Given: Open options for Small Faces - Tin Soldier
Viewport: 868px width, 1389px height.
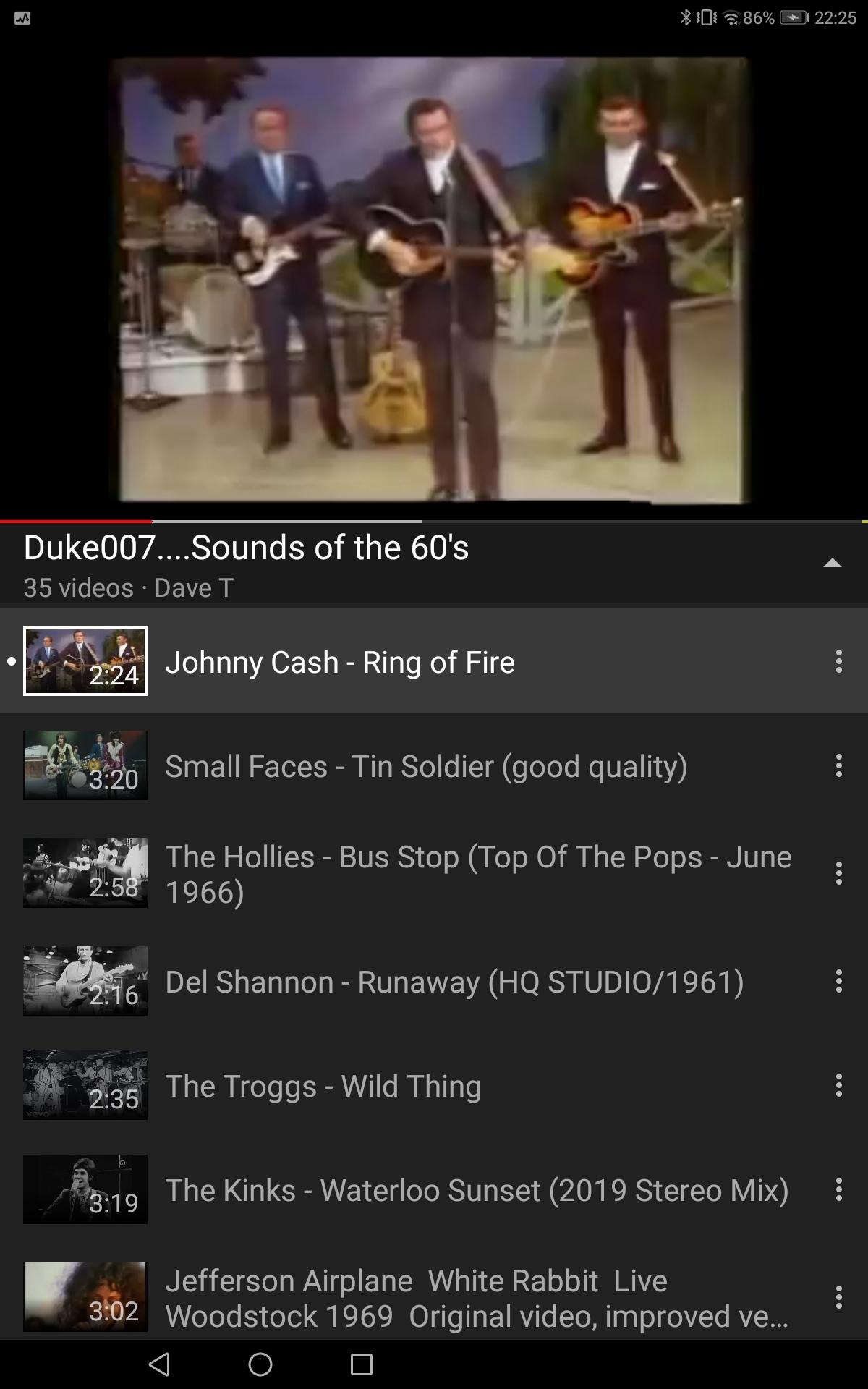Looking at the screenshot, I should [x=838, y=765].
